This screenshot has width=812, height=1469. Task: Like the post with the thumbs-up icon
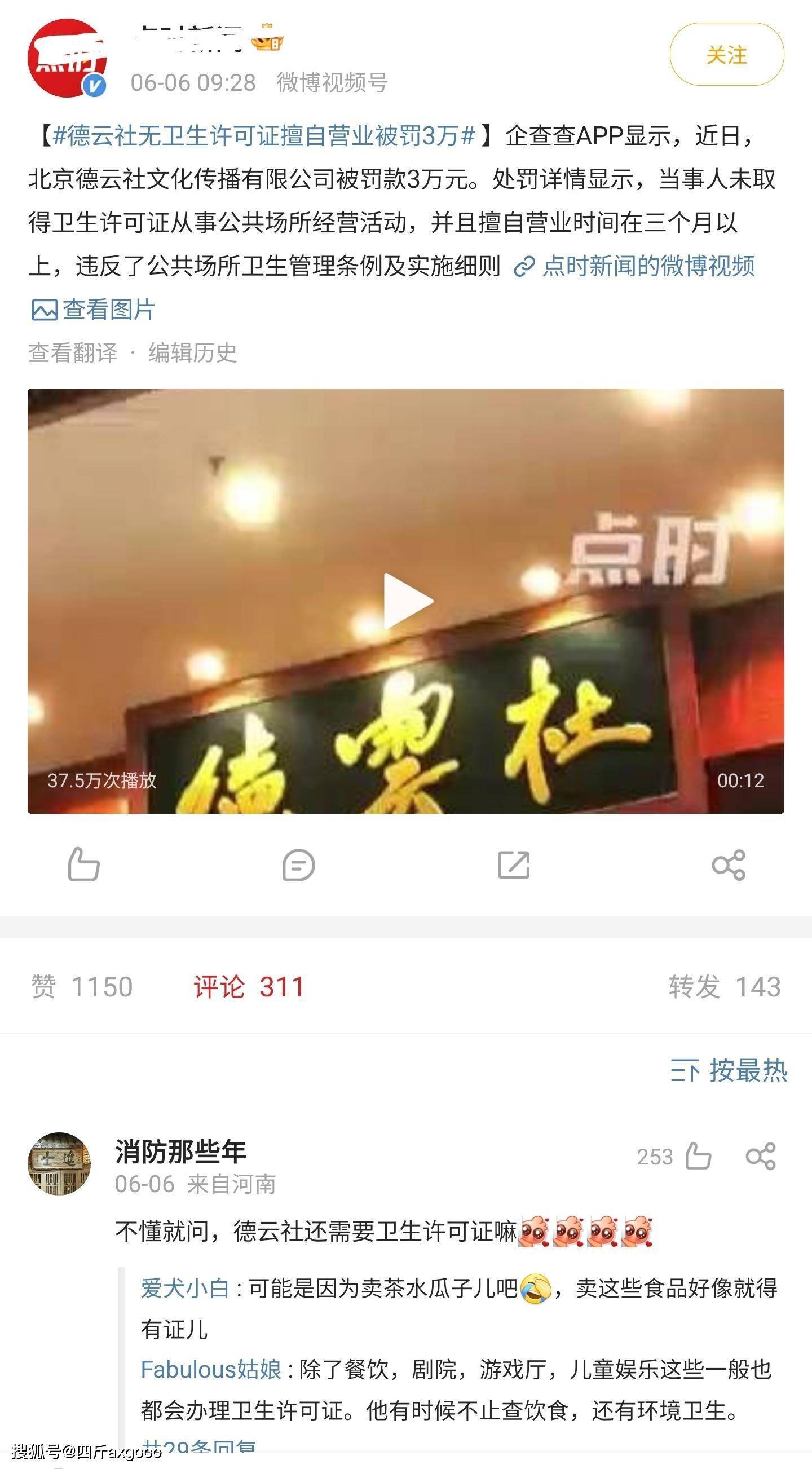[x=84, y=864]
